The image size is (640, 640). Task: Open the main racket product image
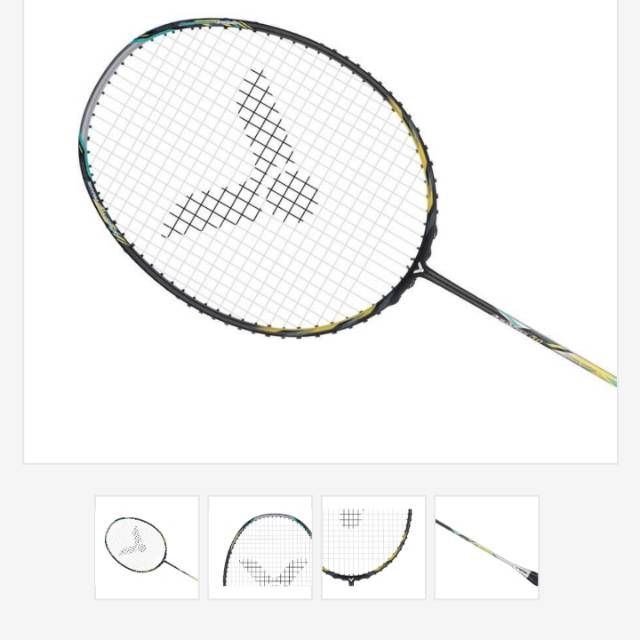[x=320, y=230]
